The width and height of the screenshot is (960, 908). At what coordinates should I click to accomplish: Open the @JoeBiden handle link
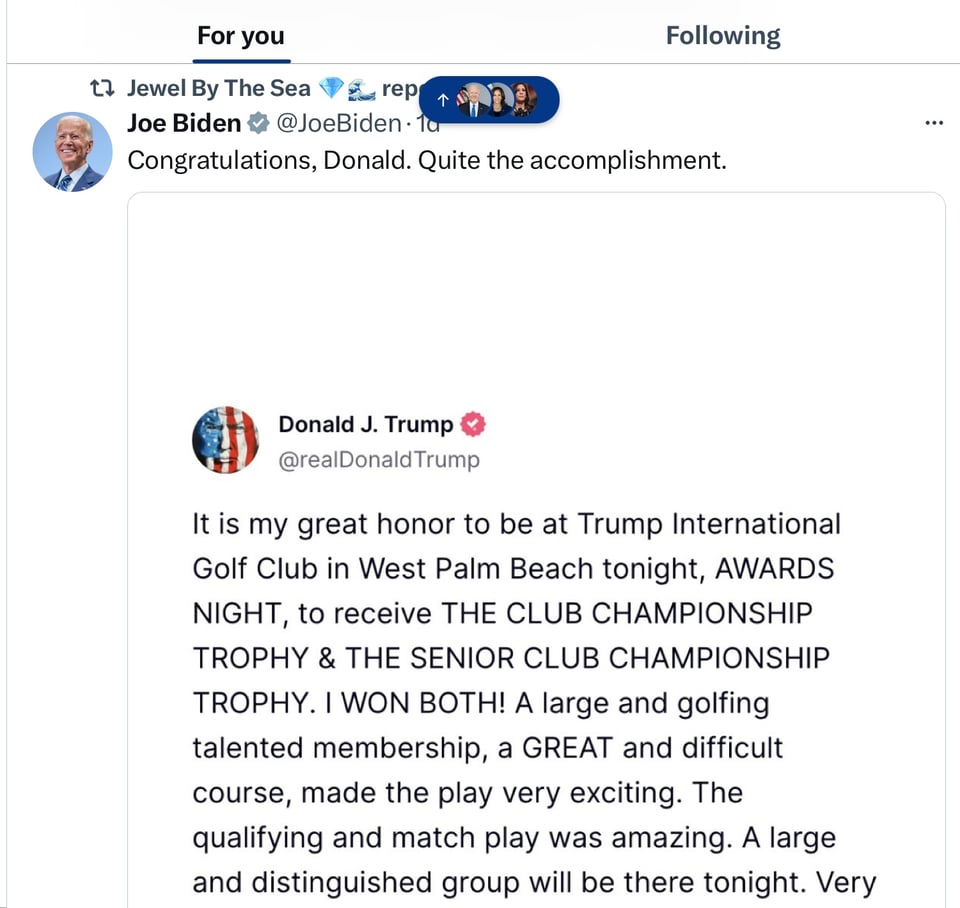[337, 124]
